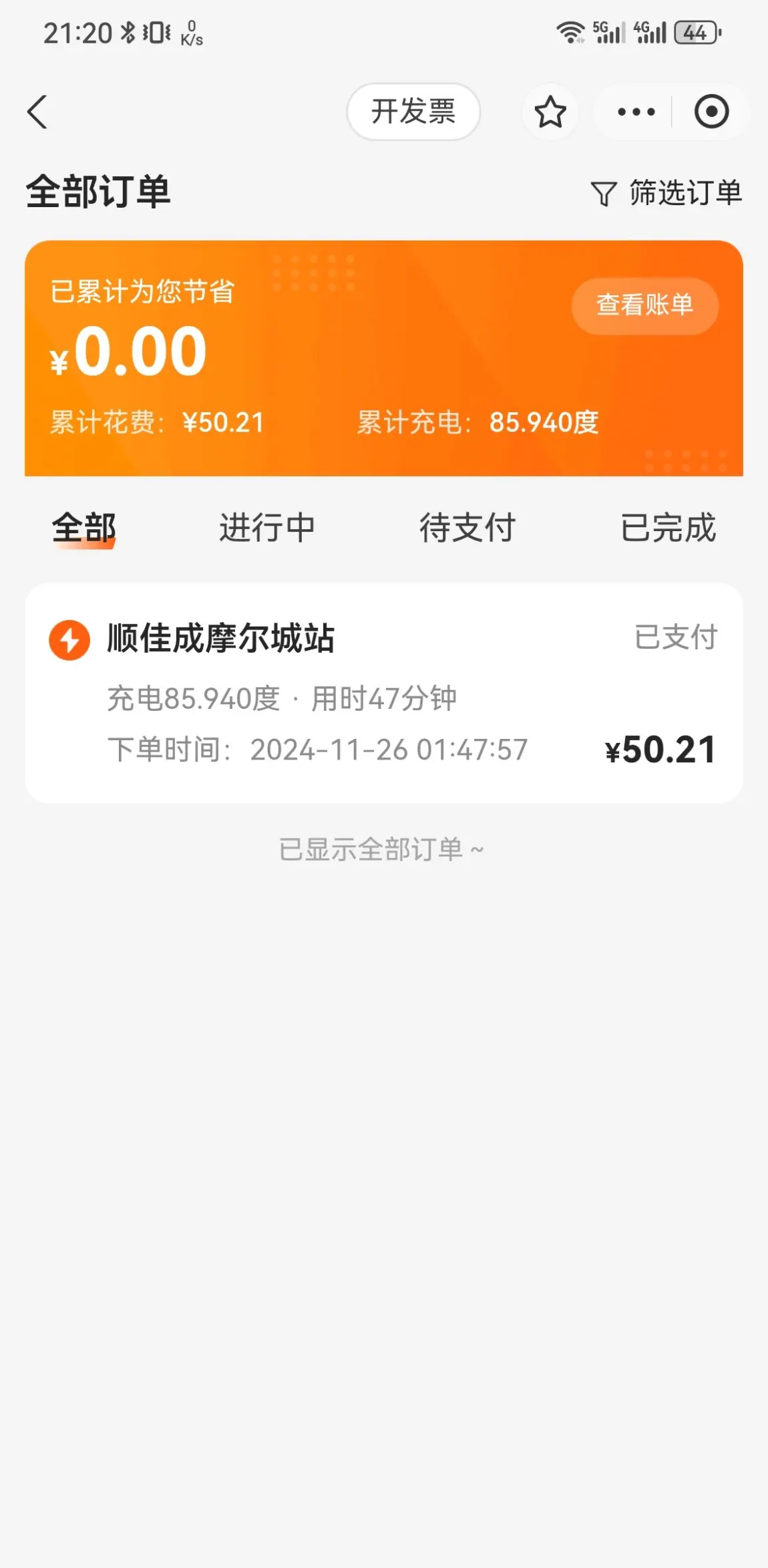
Task: Open the 顺佳成摩尔城站 order card
Action: pyautogui.click(x=384, y=693)
